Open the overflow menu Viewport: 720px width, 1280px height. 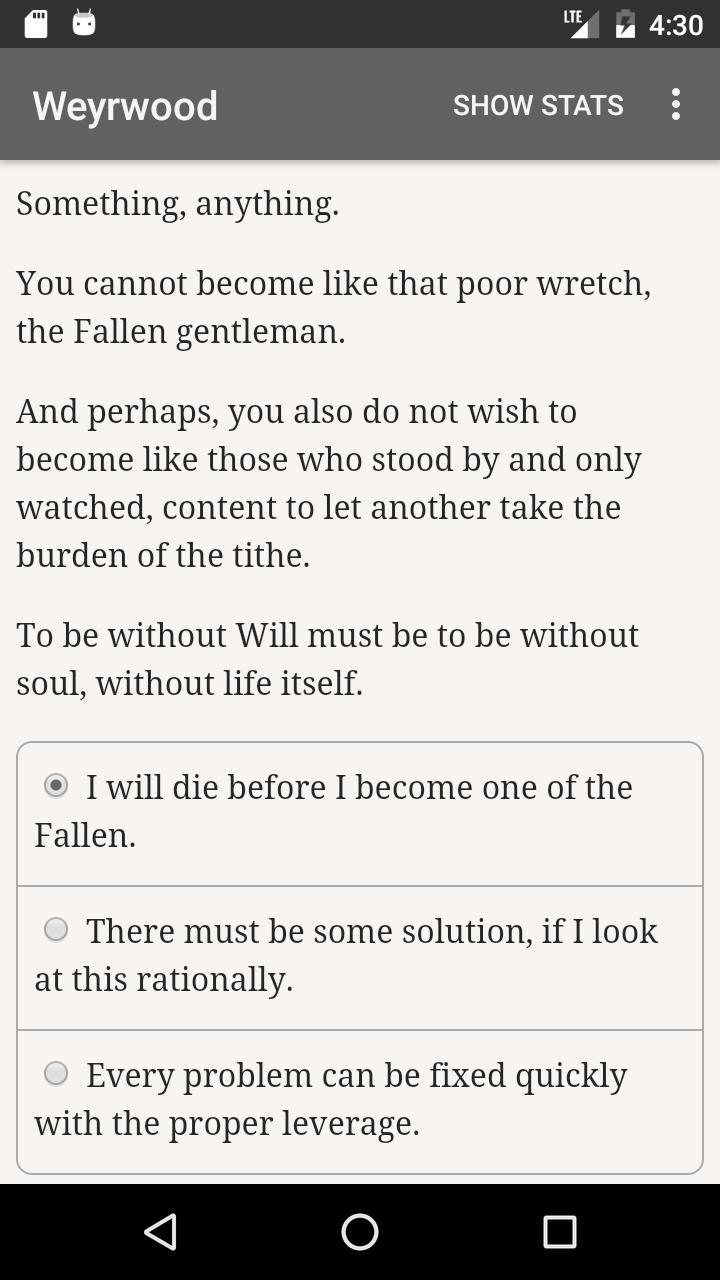(676, 105)
